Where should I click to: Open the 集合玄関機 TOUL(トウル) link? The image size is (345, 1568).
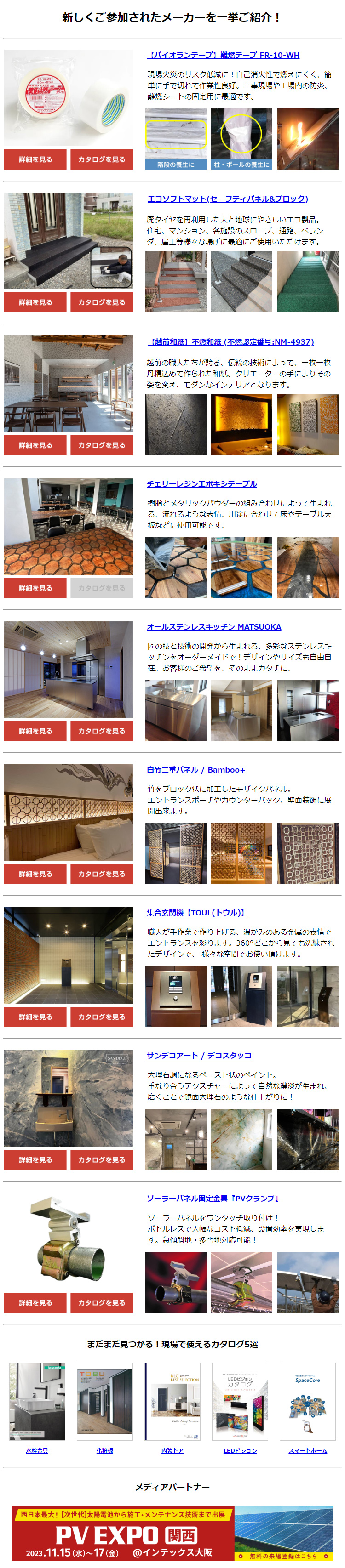pos(197,913)
